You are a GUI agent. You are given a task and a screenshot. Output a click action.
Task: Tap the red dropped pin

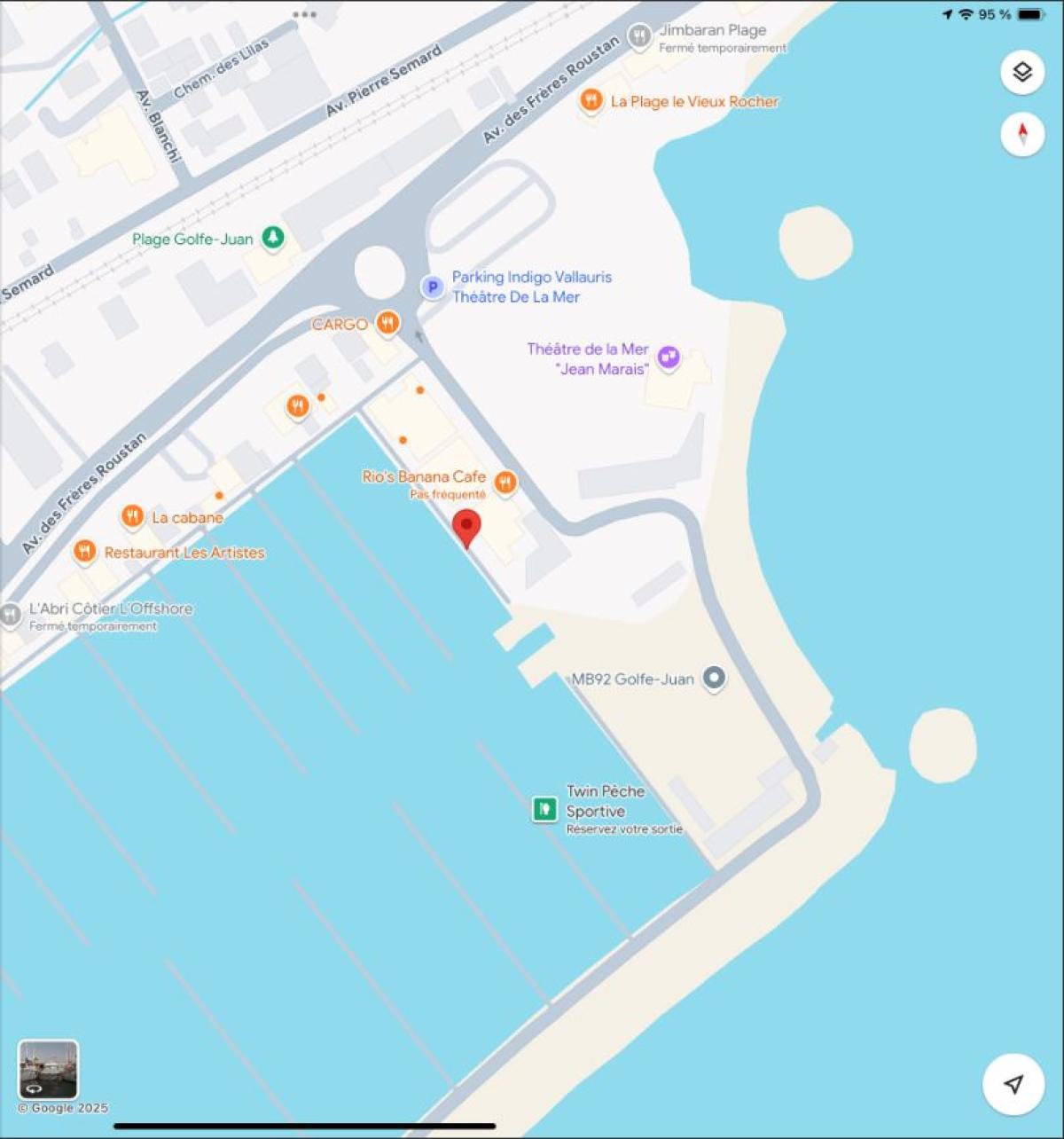click(466, 527)
